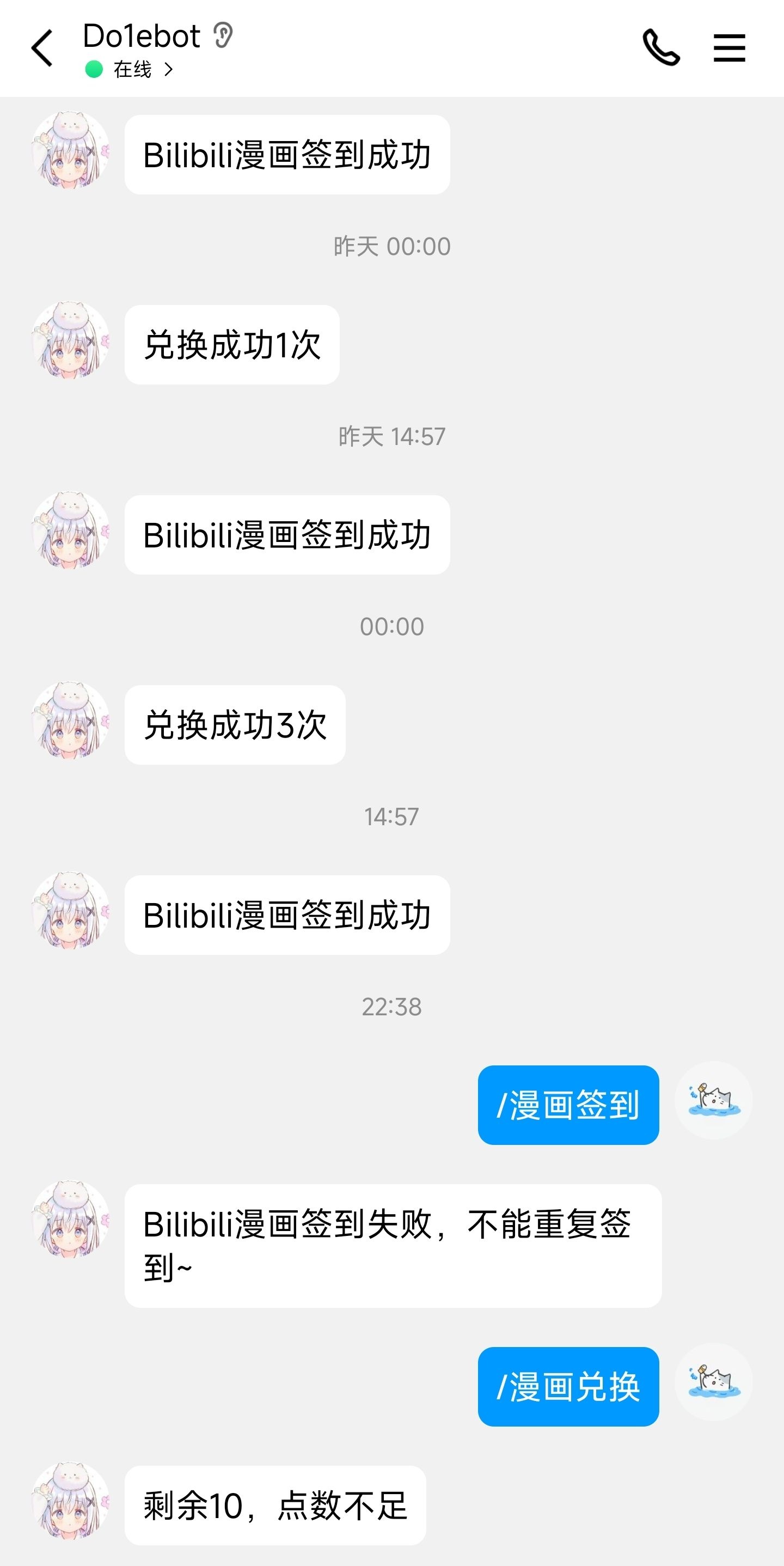Tap the ear icon beside Do1ebot
The width and height of the screenshot is (784, 1566).
click(x=223, y=36)
